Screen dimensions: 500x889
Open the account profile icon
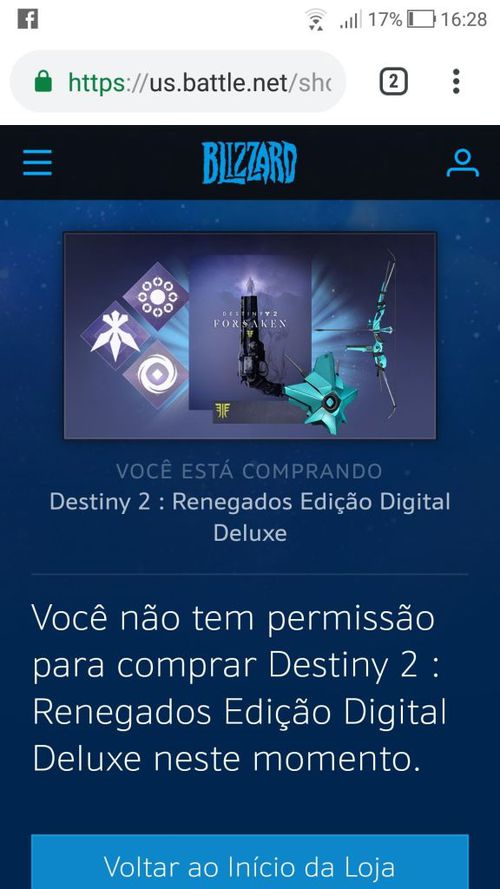tap(463, 163)
